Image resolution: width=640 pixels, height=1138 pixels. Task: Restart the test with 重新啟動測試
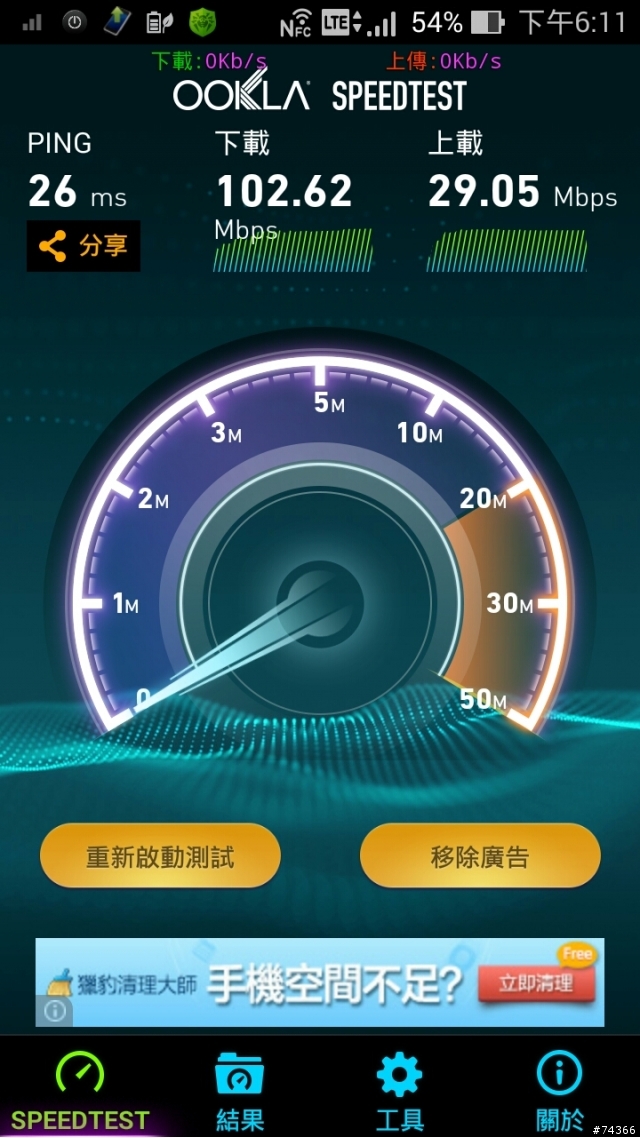pyautogui.click(x=160, y=856)
